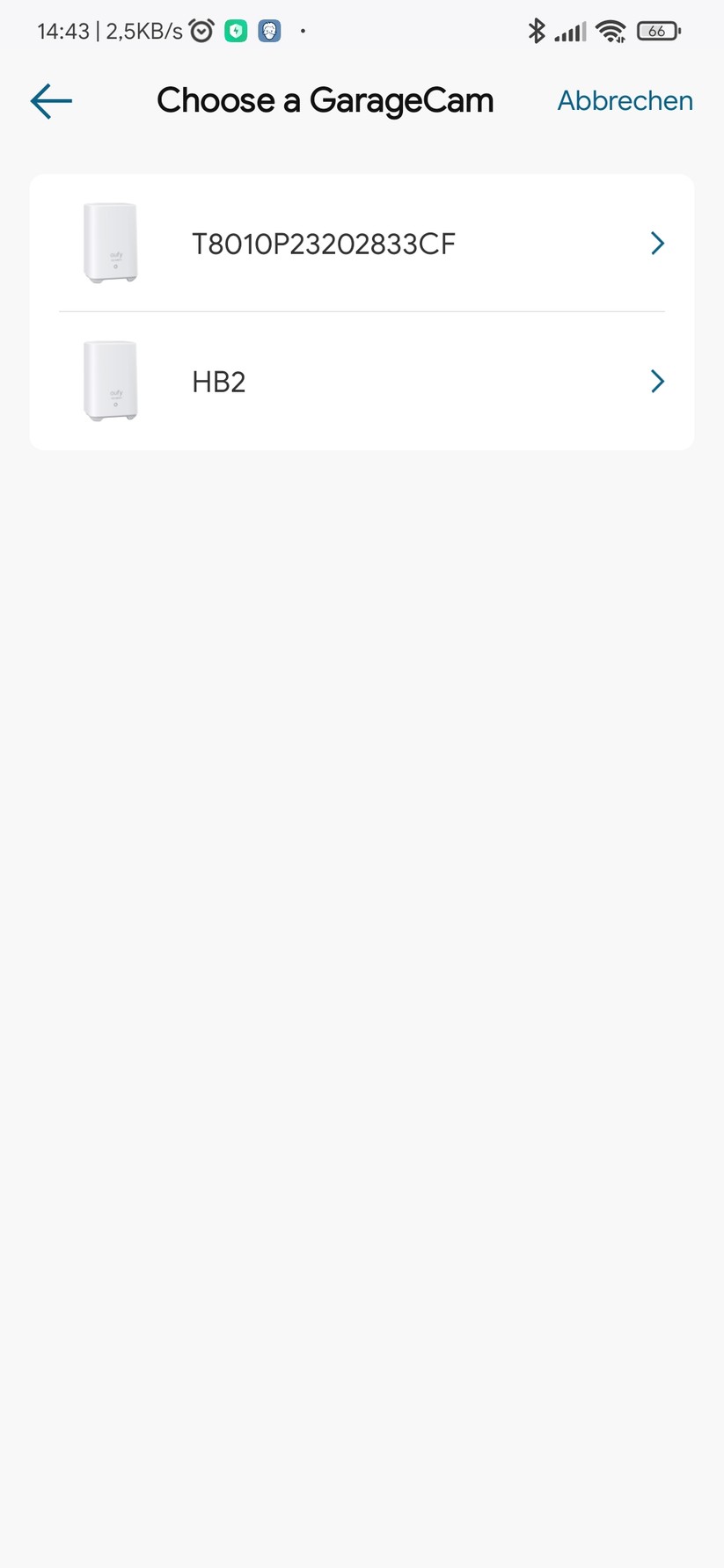Image resolution: width=724 pixels, height=1568 pixels.
Task: Tap the Bluetooth status icon
Action: click(x=536, y=30)
